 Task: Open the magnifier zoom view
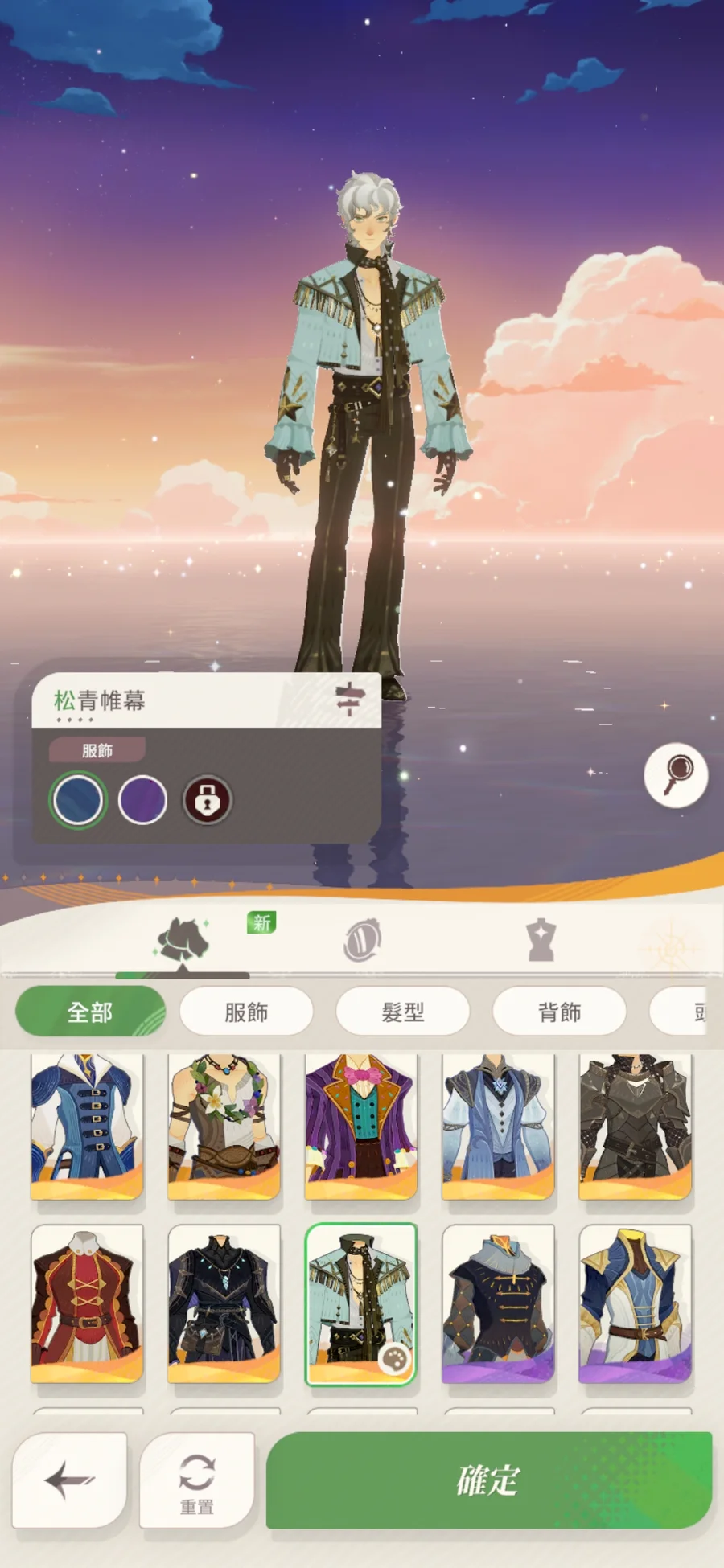tap(676, 774)
